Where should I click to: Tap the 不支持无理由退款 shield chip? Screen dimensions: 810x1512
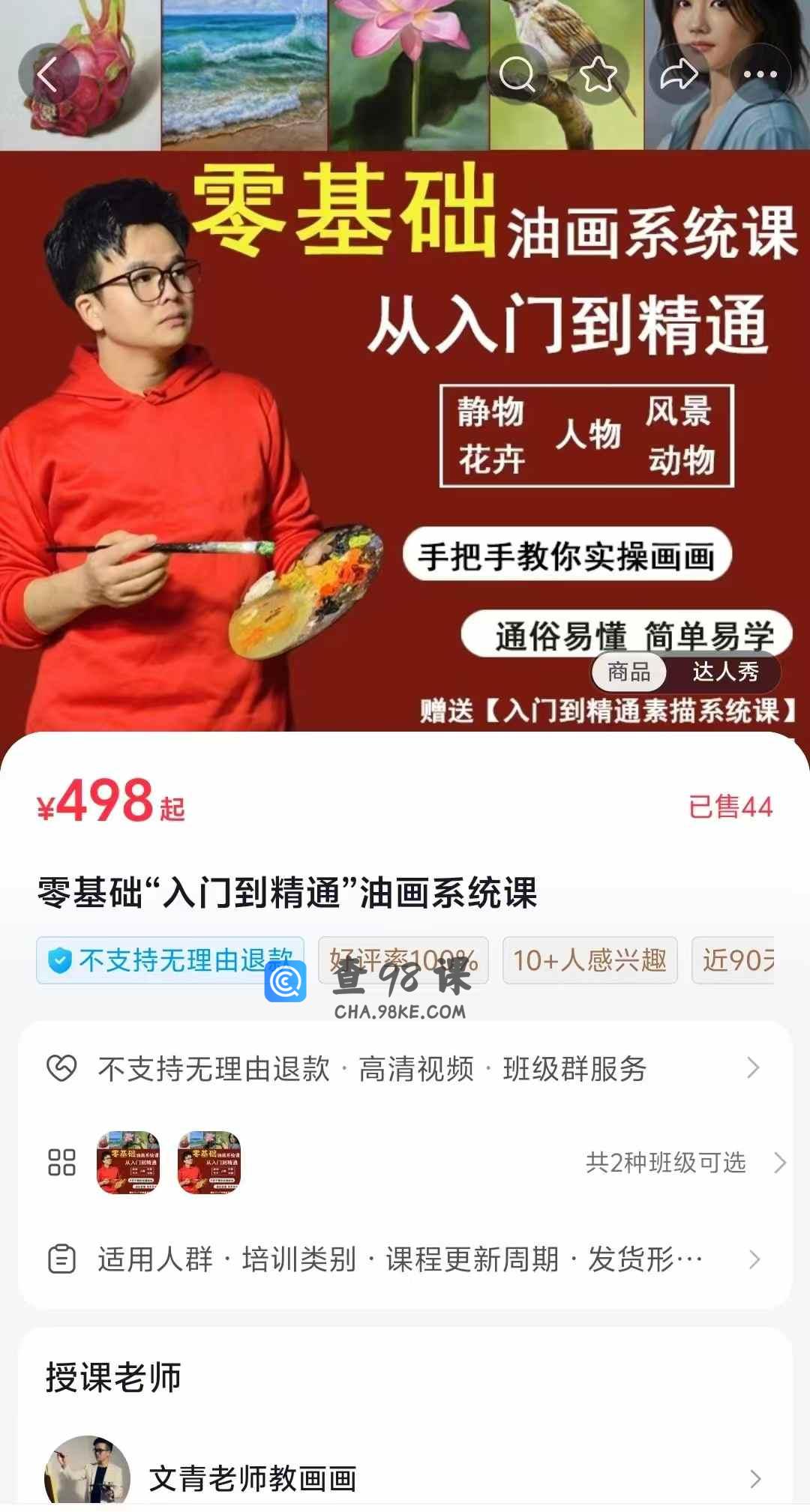coord(170,960)
